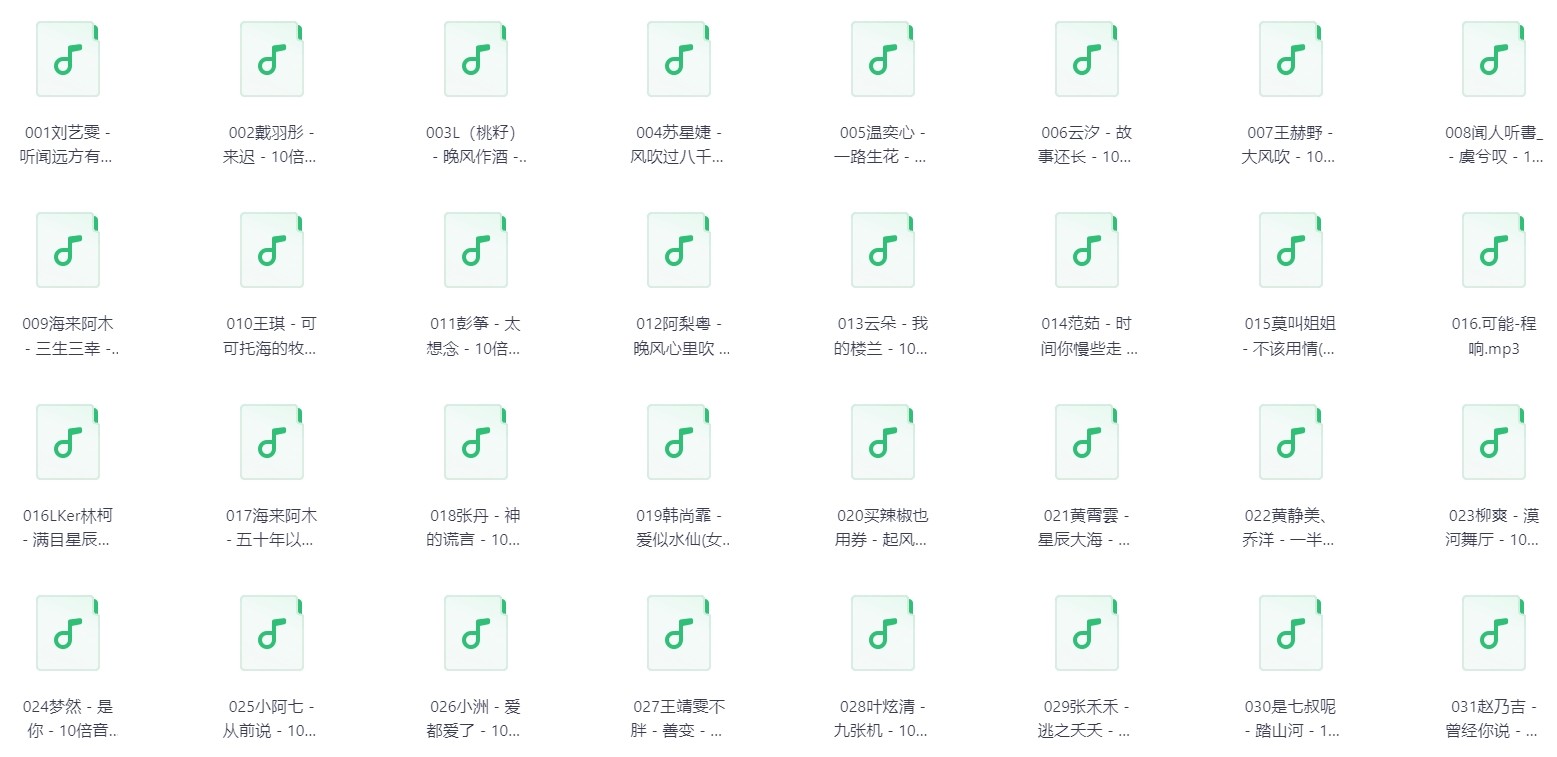Select 010王琪 - 可可托海的牧 file

(x=271, y=251)
